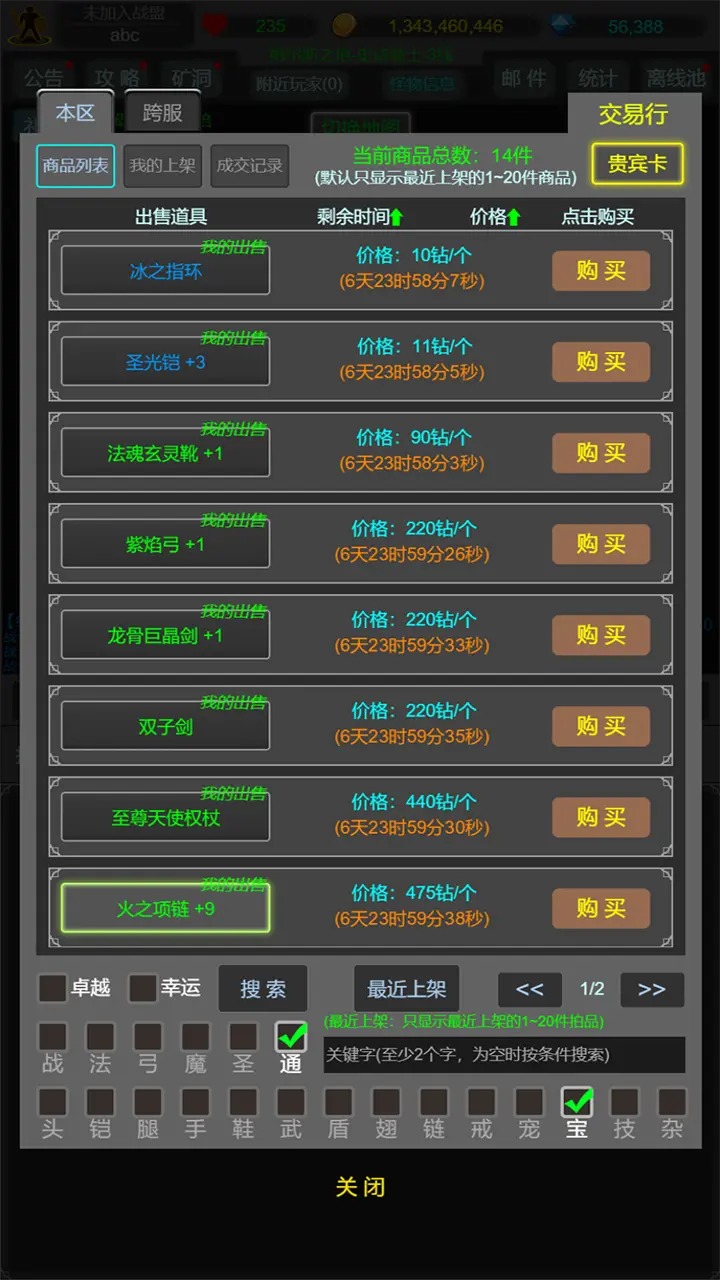Open the 我的上架 listings tab

click(163, 166)
